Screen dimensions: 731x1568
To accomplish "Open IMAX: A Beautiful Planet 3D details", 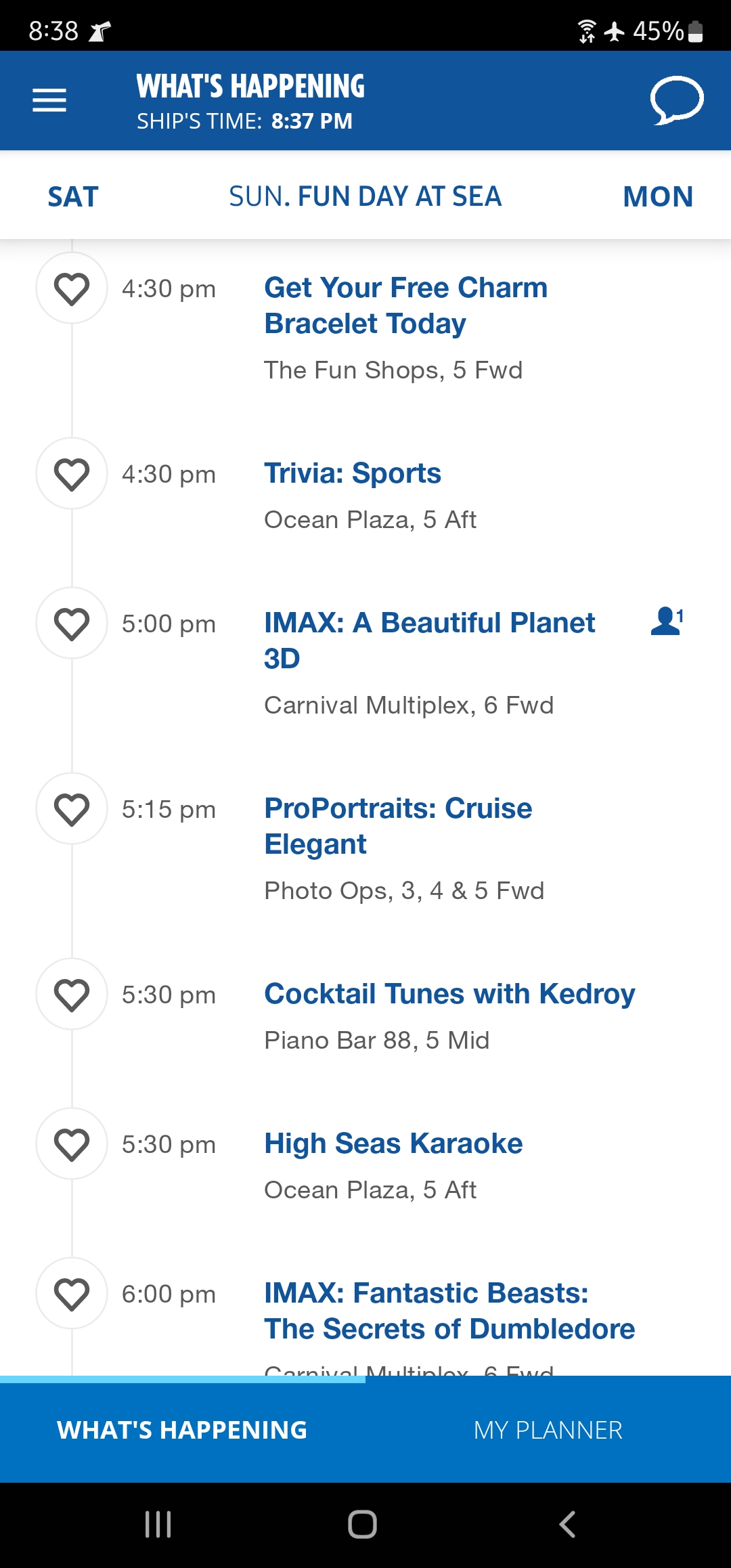I will pyautogui.click(x=430, y=640).
